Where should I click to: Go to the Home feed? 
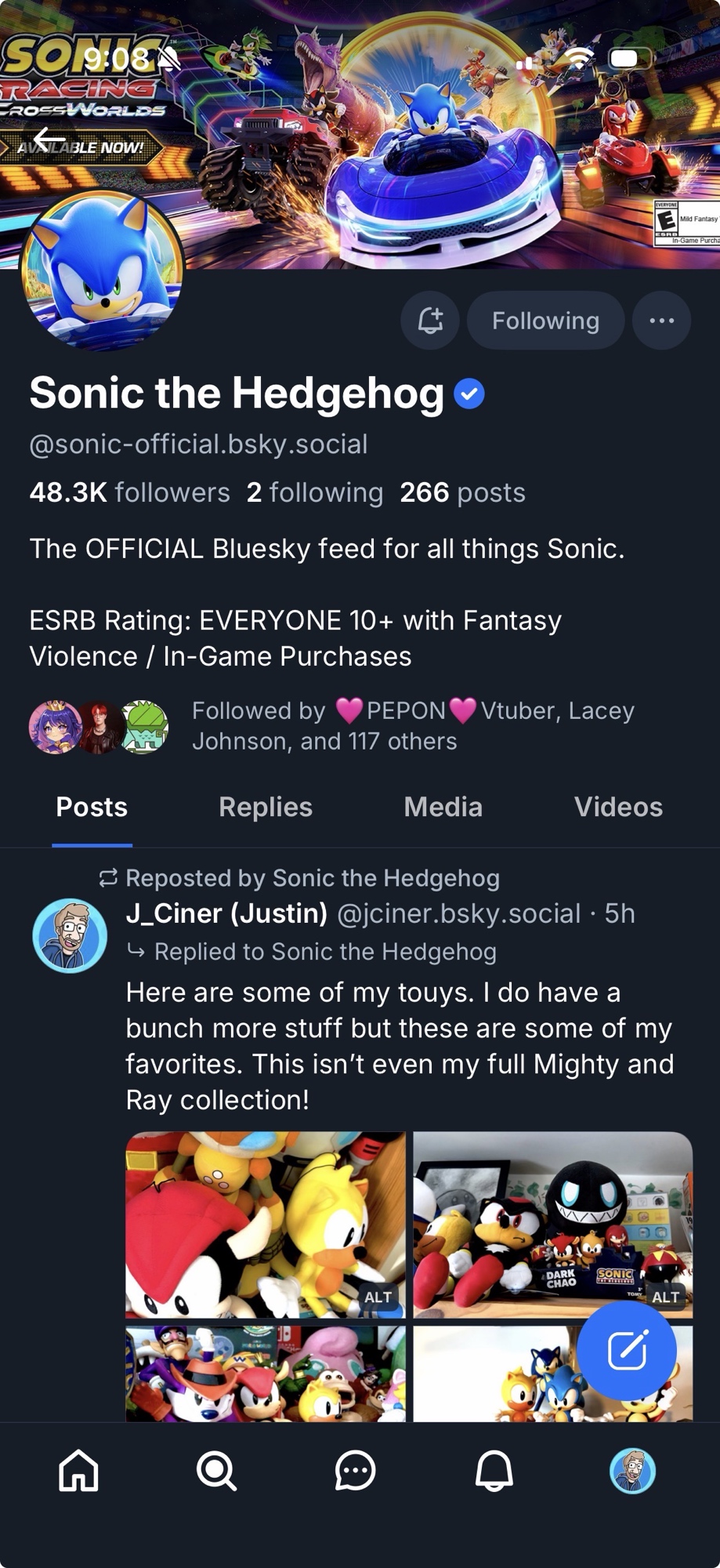pyautogui.click(x=79, y=1471)
